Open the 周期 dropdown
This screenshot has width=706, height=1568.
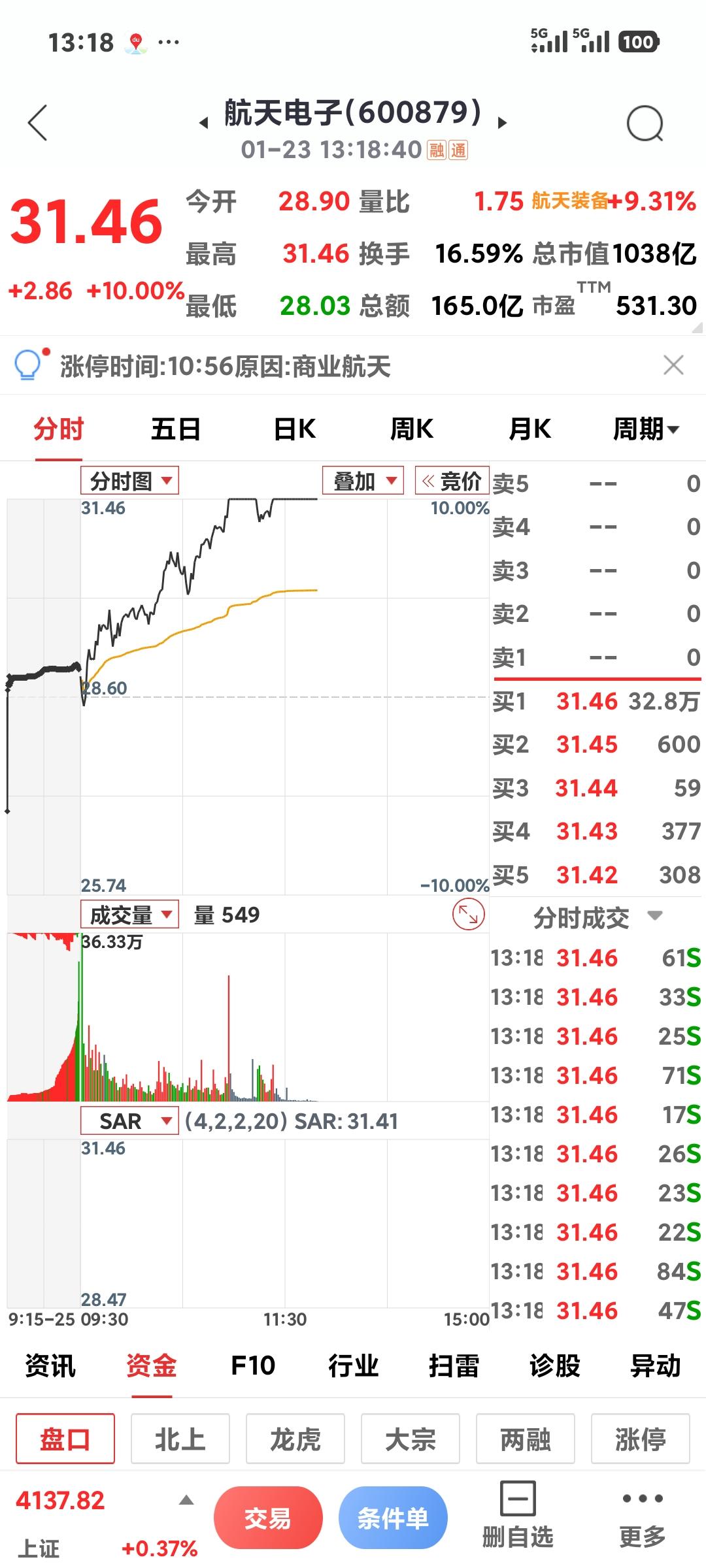pyautogui.click(x=648, y=429)
